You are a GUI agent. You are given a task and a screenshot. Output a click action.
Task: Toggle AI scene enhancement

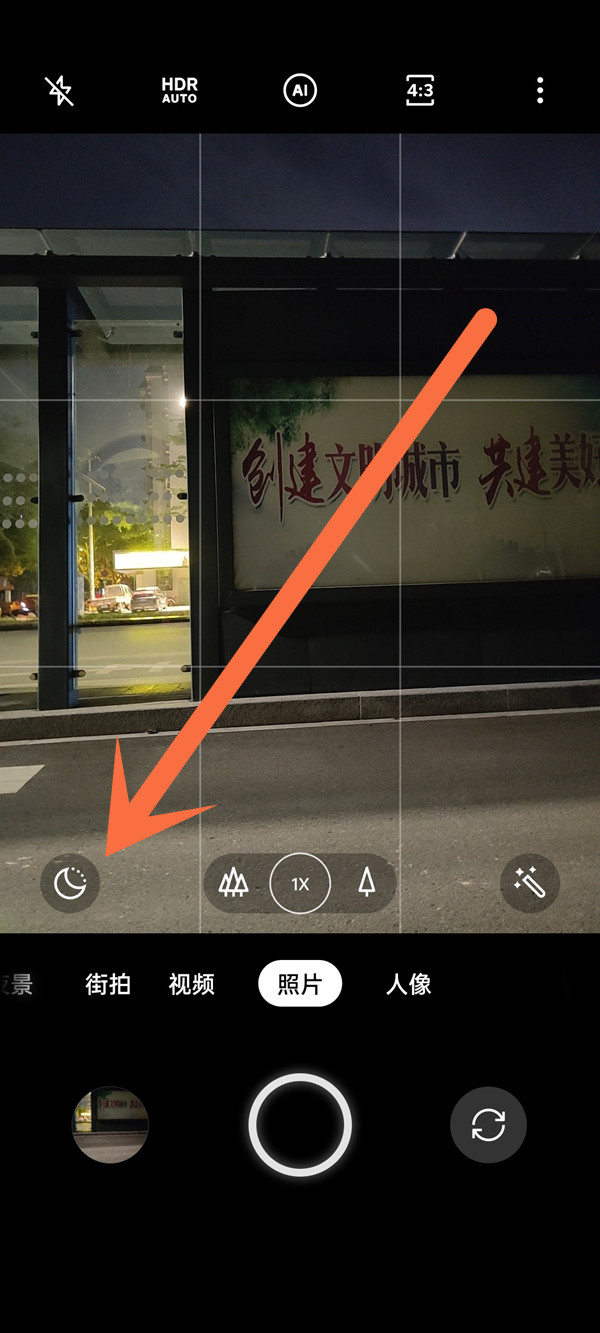(x=299, y=91)
